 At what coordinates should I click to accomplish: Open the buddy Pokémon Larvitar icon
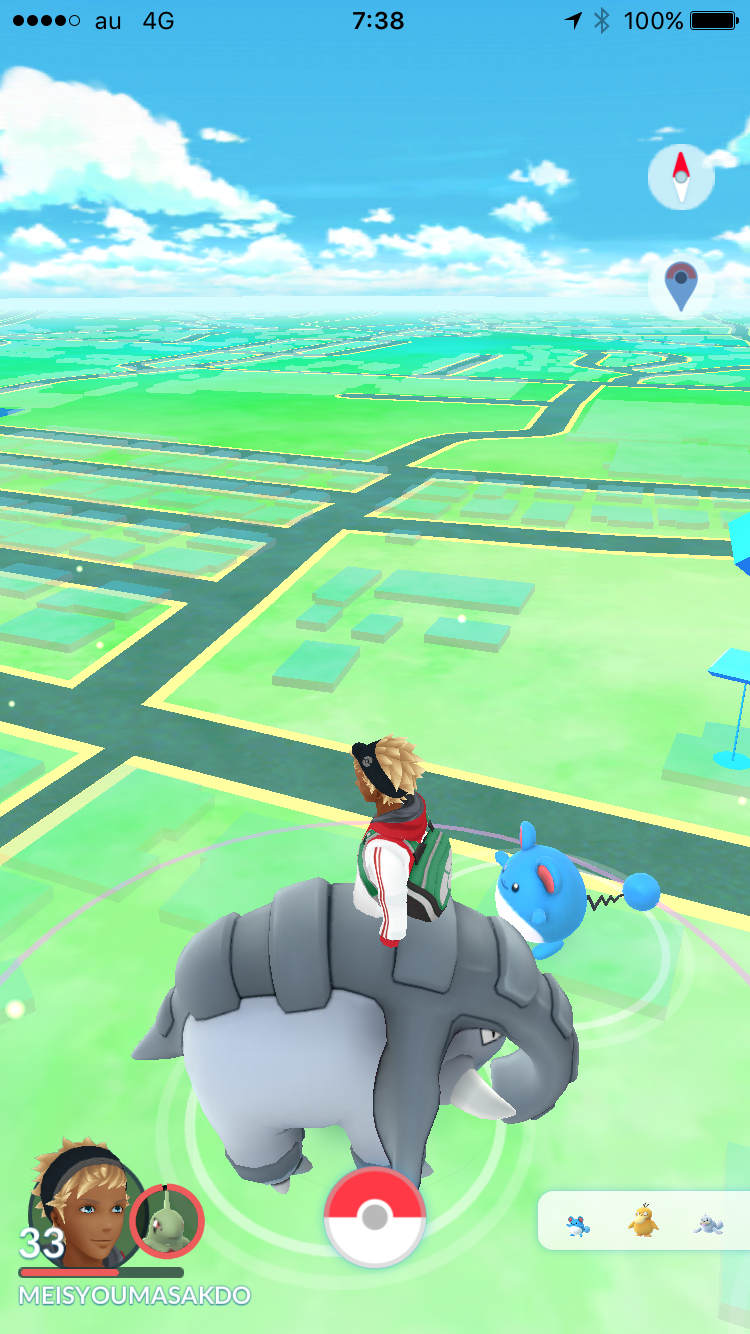tap(167, 1219)
